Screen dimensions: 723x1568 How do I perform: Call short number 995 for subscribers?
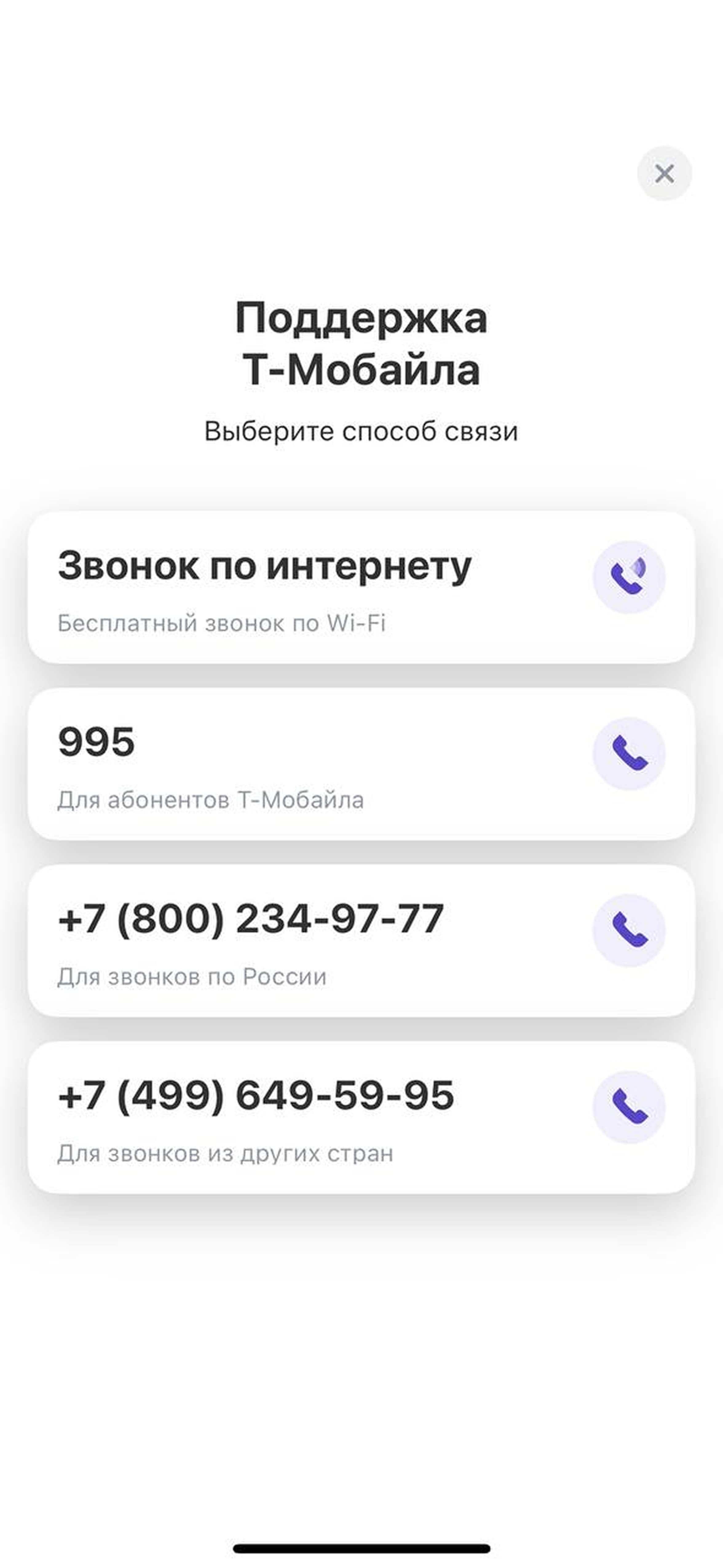[x=361, y=764]
